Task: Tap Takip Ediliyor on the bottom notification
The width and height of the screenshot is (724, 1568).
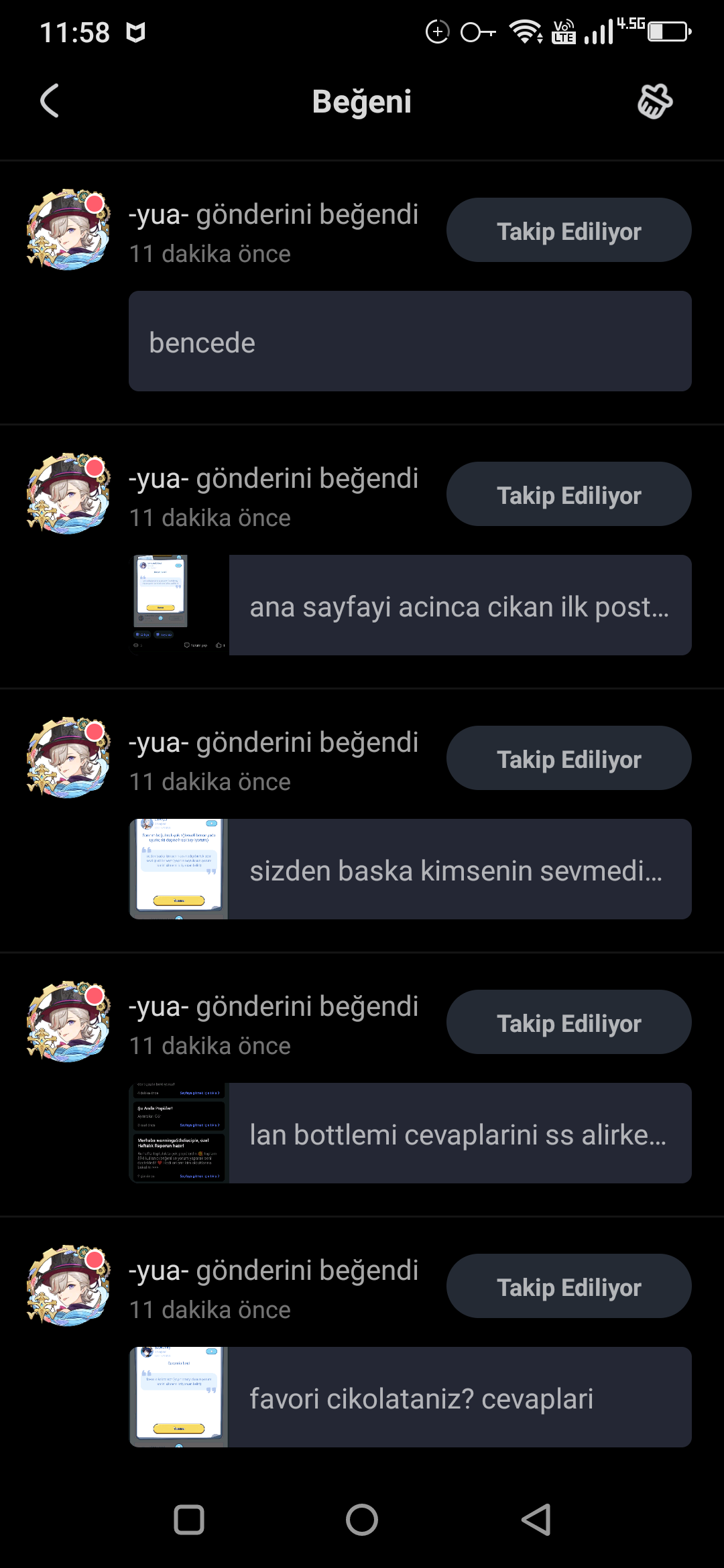Action: coord(568,1287)
